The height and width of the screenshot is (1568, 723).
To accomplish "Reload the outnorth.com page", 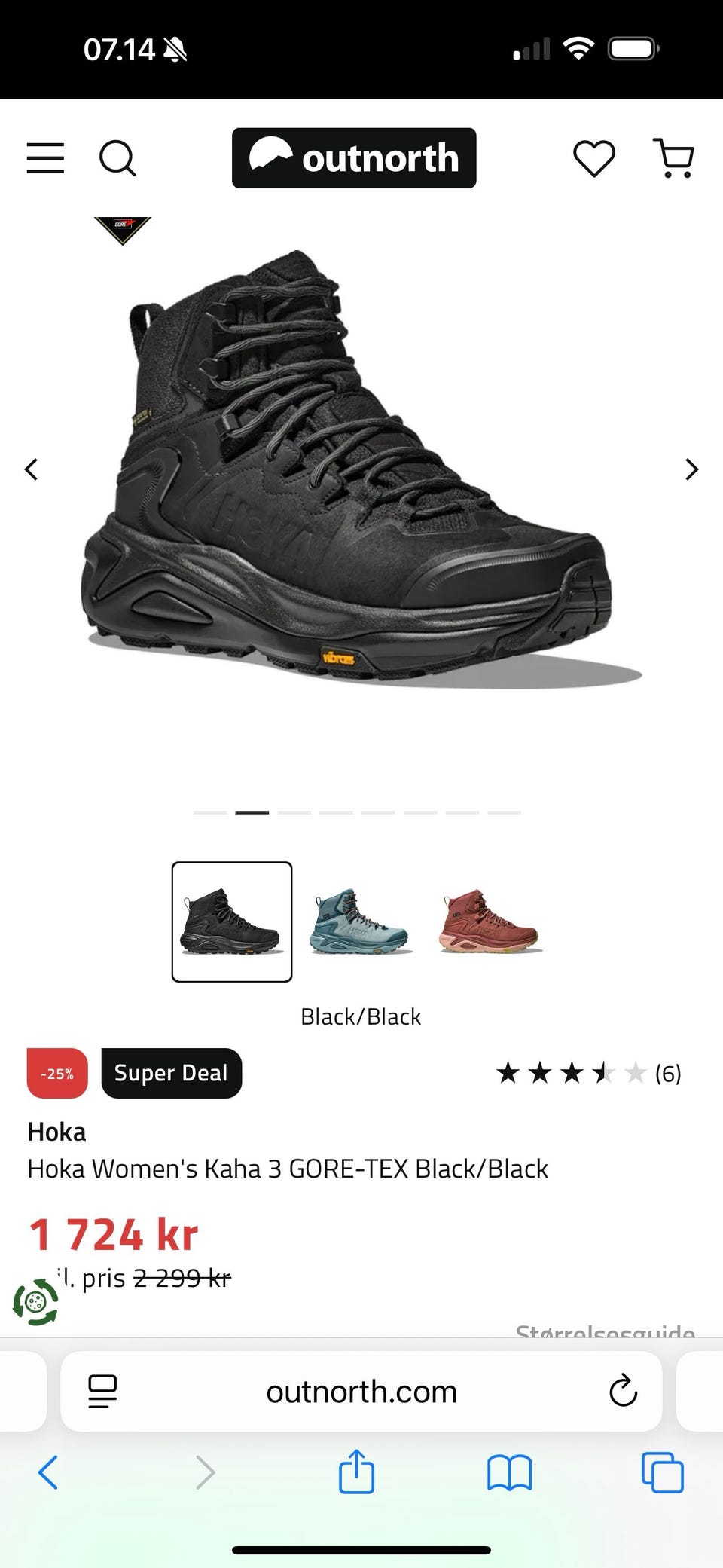I will pos(623,1391).
